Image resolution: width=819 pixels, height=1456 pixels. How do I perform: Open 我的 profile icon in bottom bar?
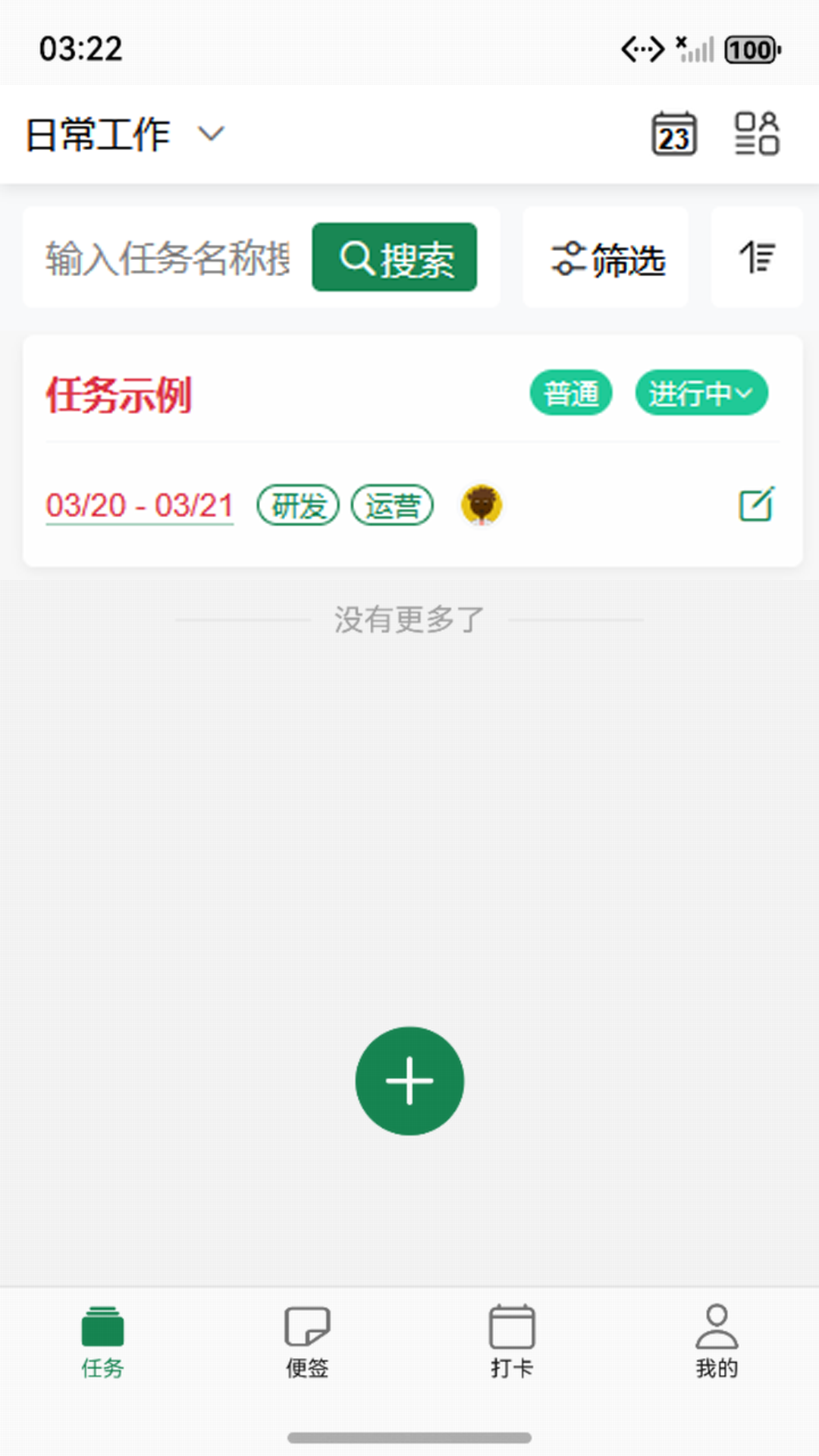(717, 1342)
